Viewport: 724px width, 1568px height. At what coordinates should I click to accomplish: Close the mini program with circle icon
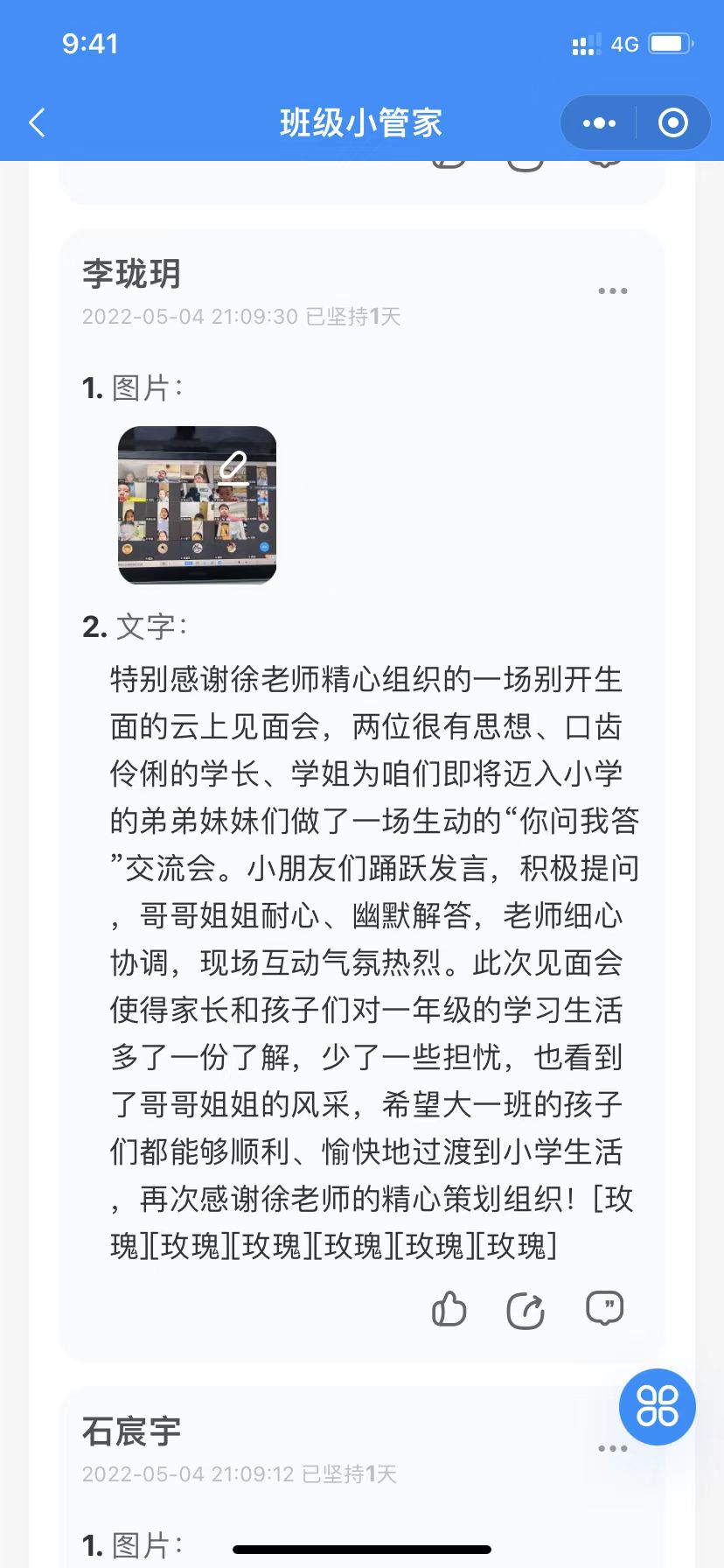(x=672, y=123)
